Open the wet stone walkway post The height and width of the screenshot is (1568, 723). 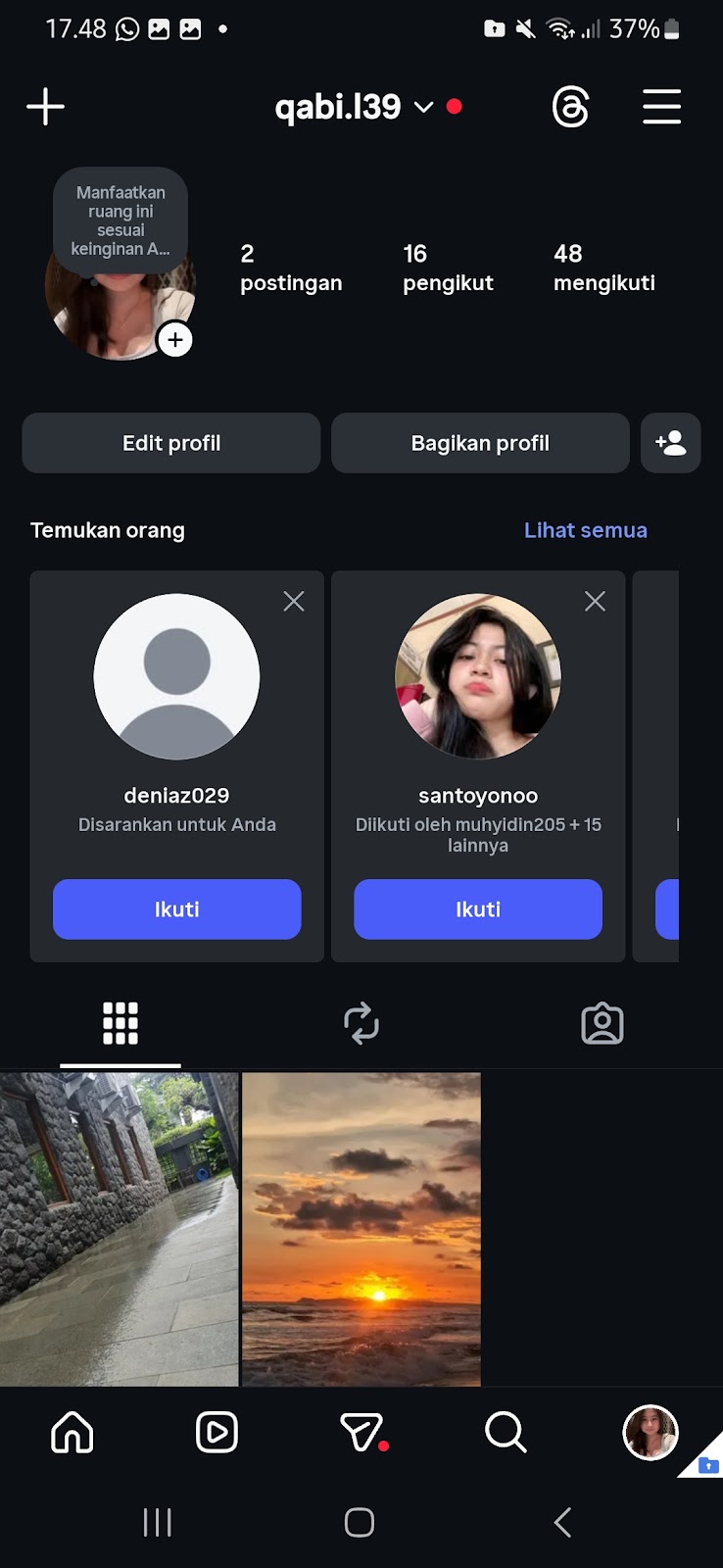tap(119, 1229)
